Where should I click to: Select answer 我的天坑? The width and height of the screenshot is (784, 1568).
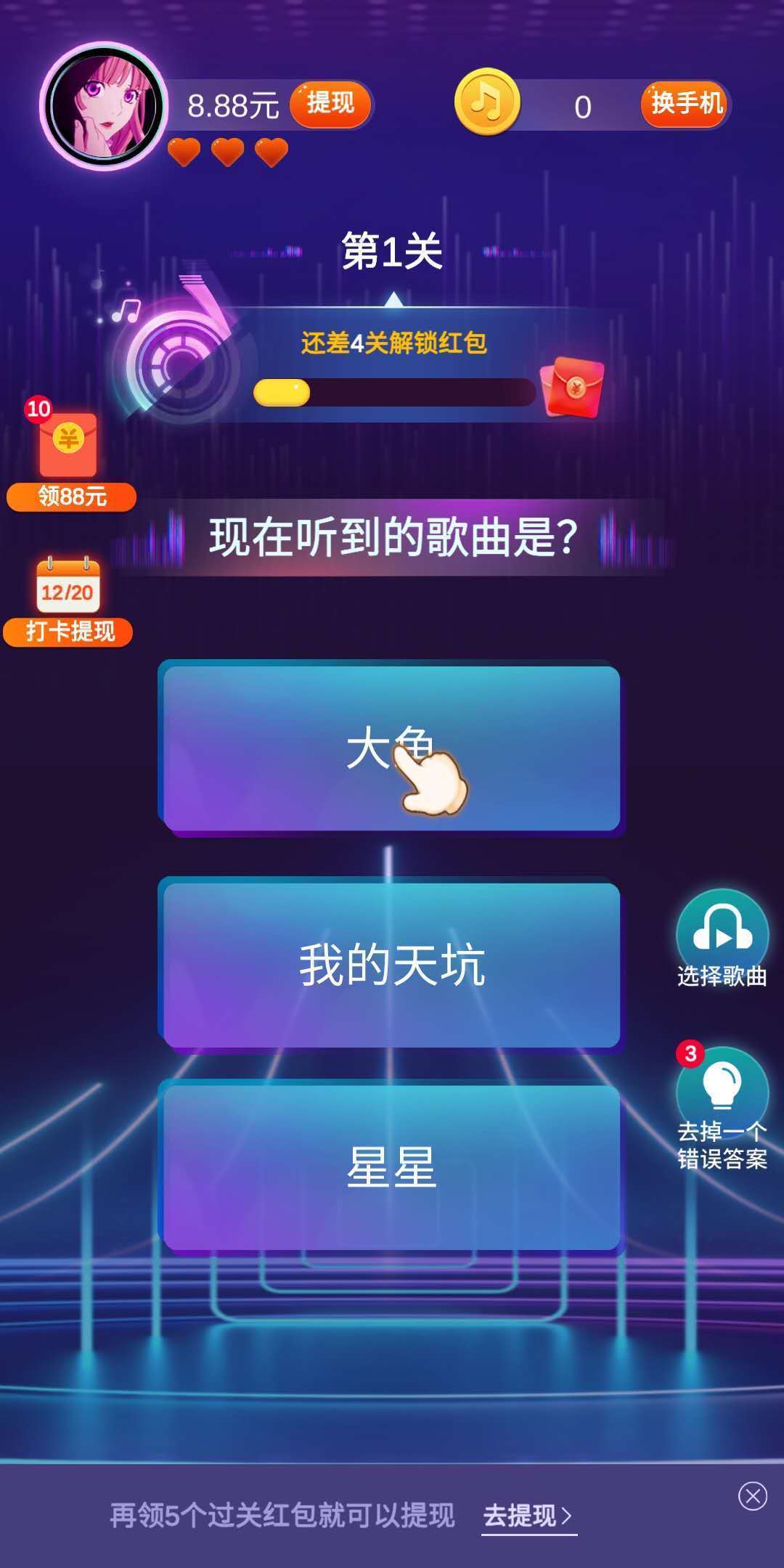391,965
